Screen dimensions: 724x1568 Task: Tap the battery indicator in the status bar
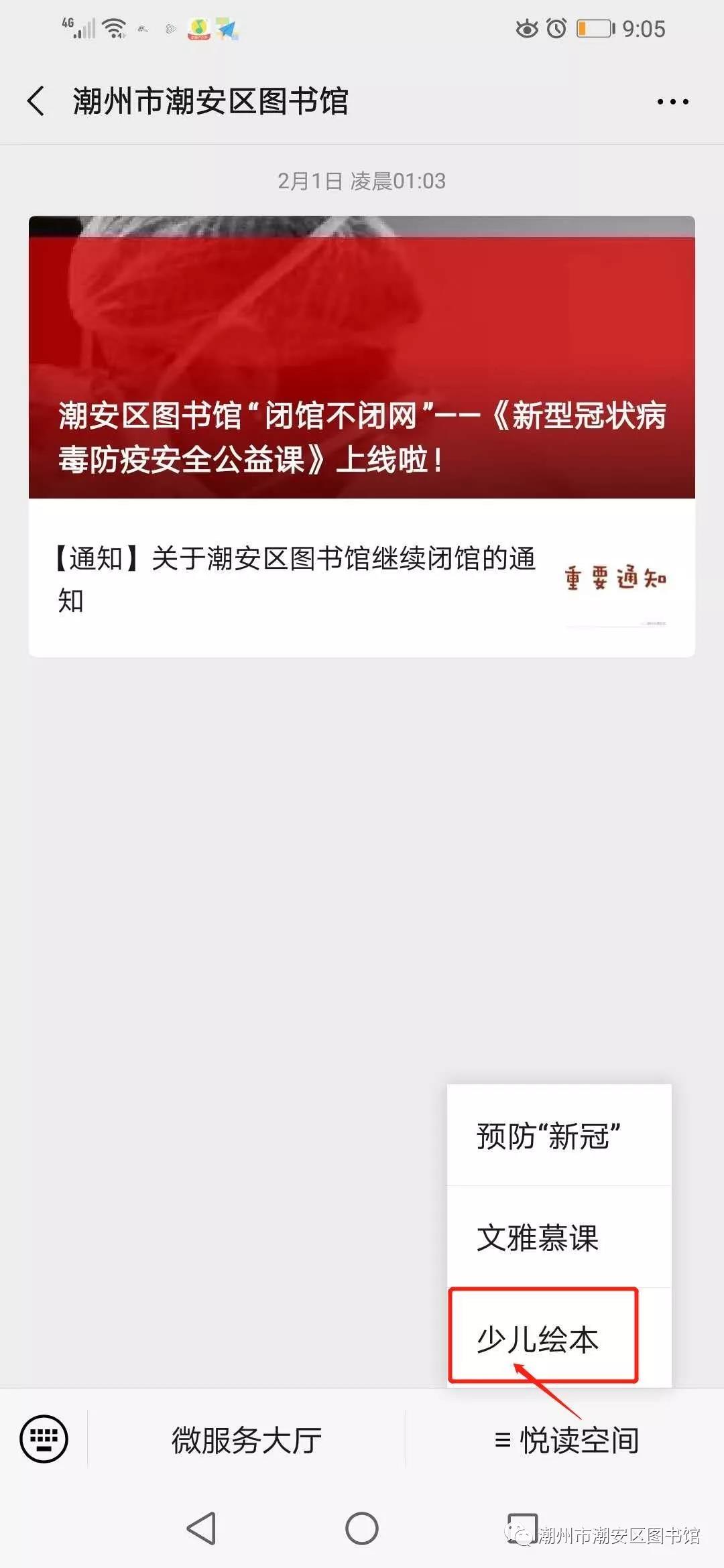click(x=595, y=28)
